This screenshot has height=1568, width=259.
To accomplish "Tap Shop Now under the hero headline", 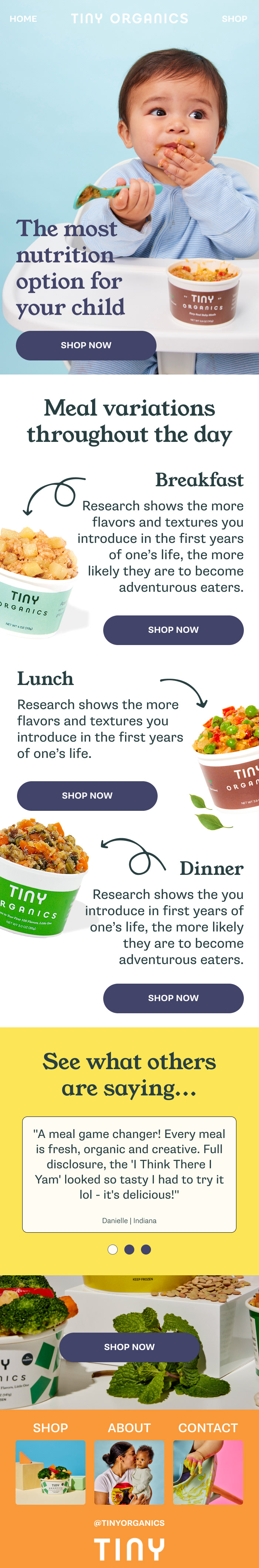I will point(86,345).
